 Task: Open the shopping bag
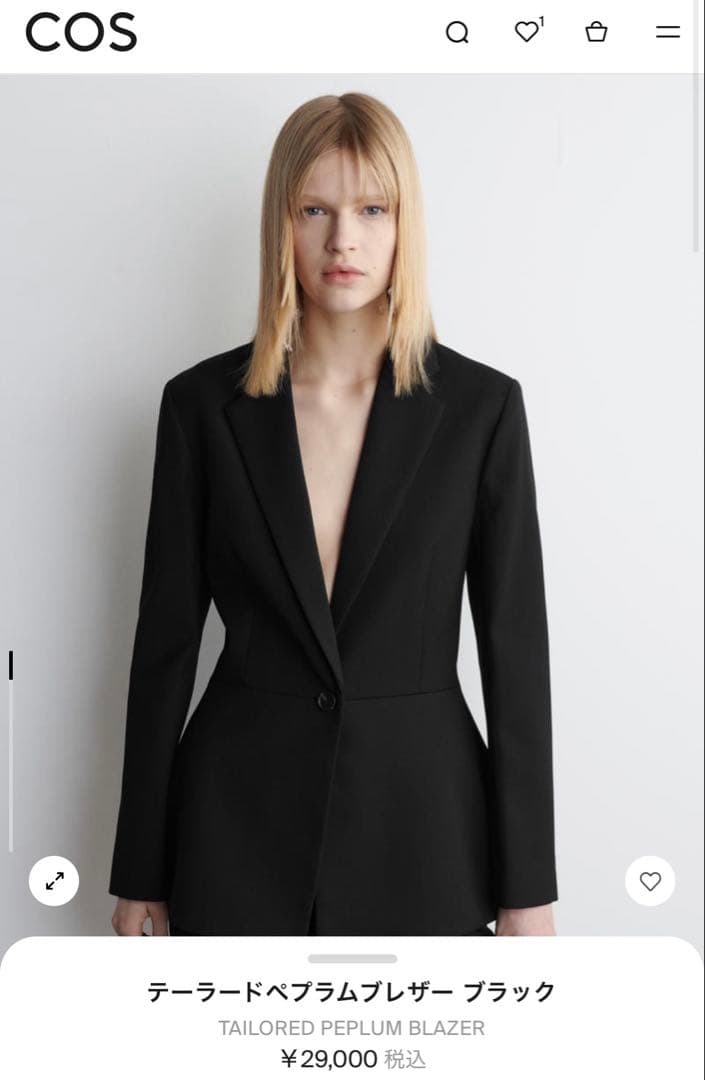pyautogui.click(x=596, y=32)
